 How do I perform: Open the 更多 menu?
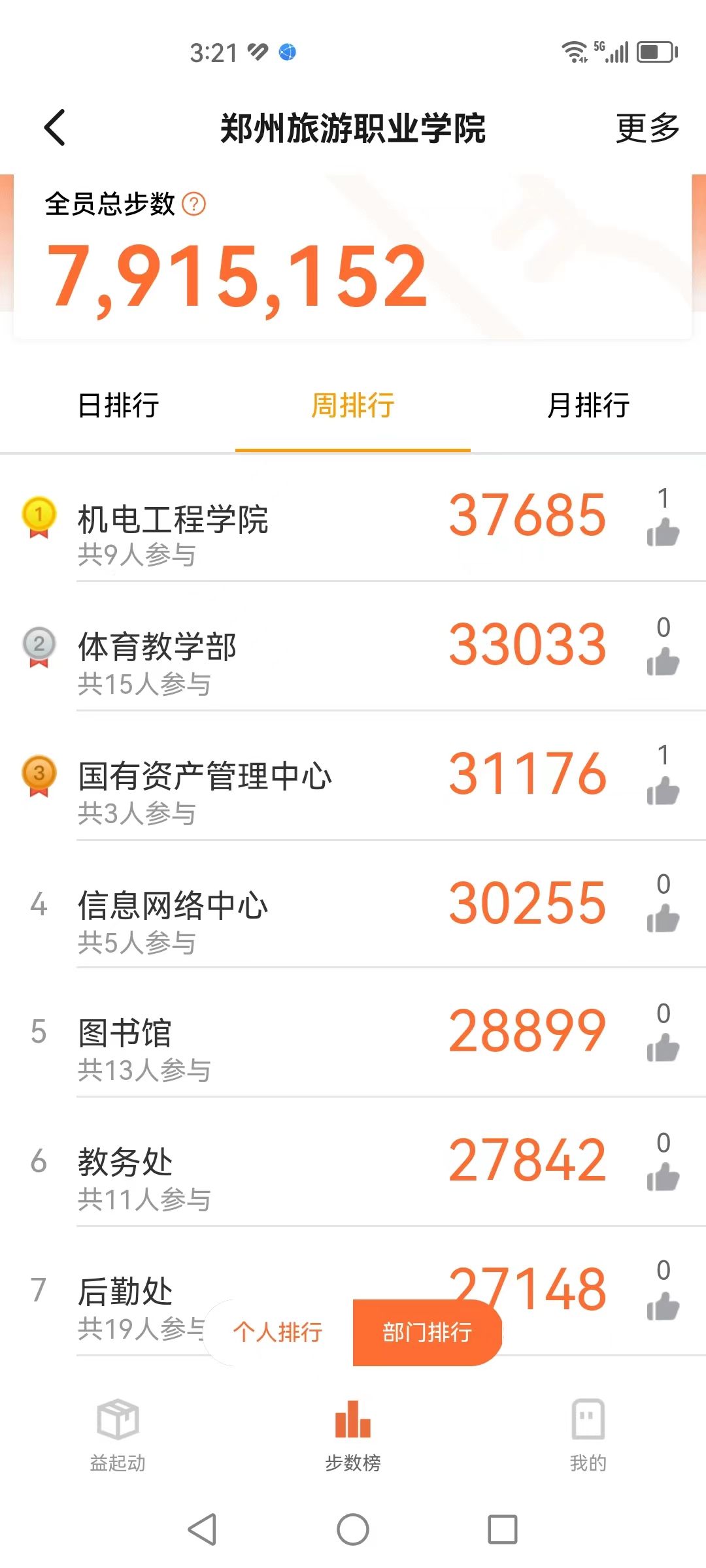pos(647,127)
